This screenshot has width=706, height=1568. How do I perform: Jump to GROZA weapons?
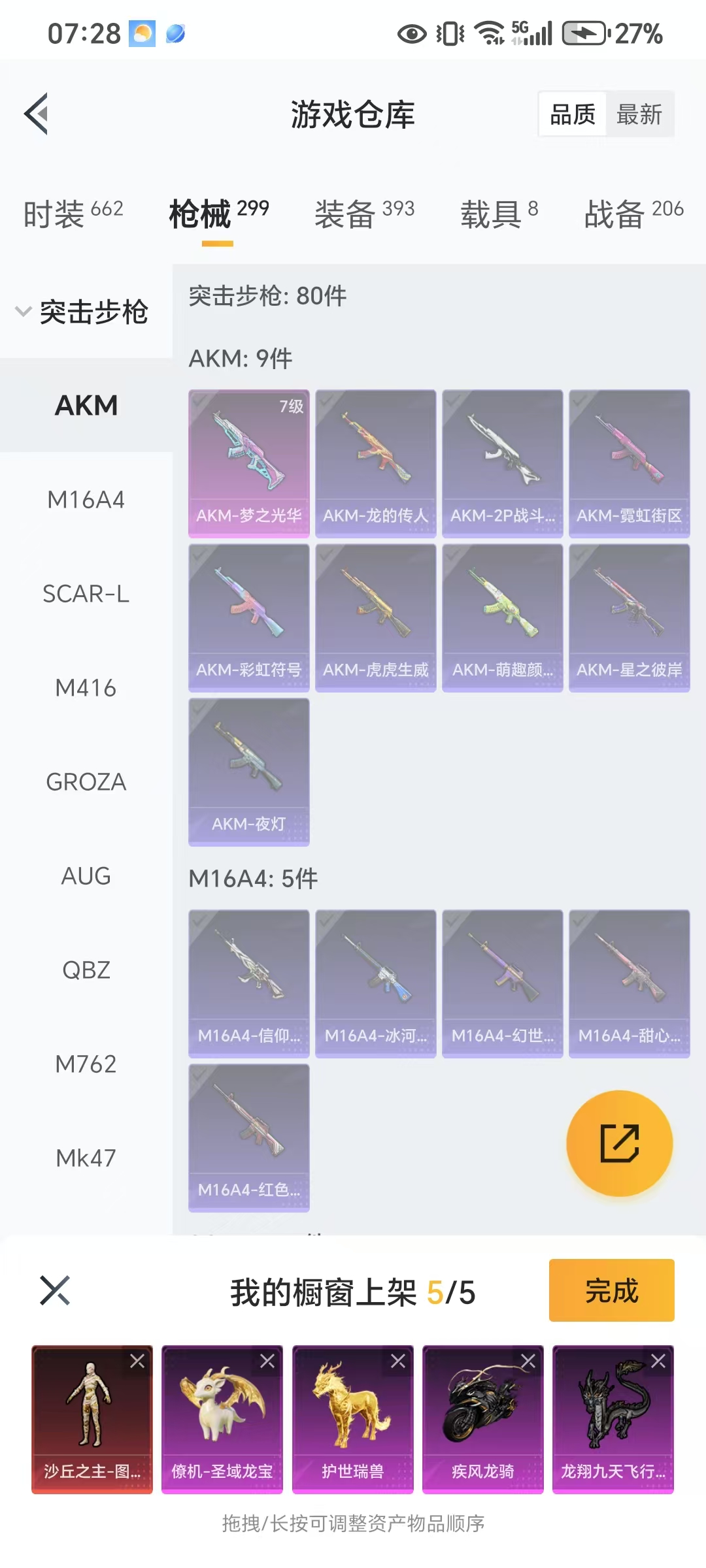[x=86, y=782]
